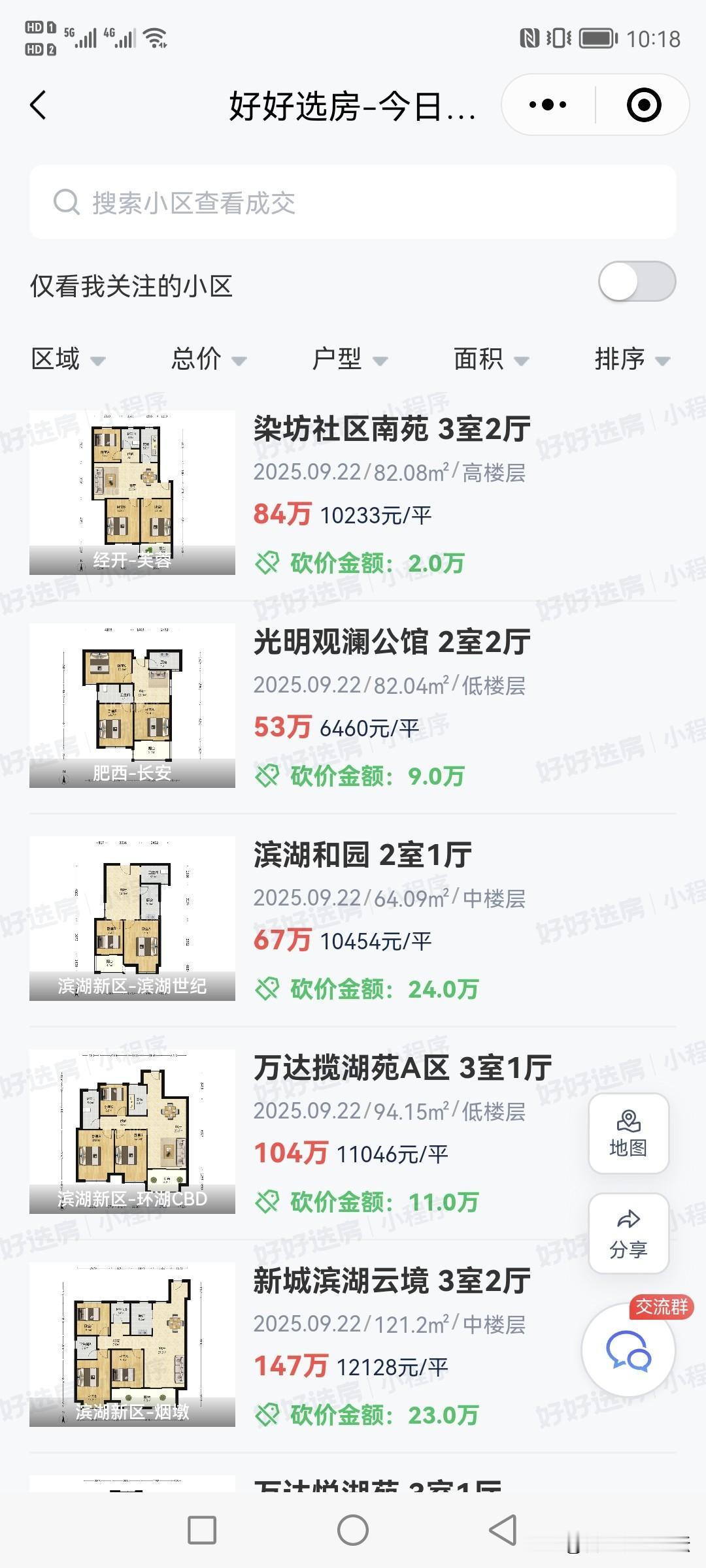
Task: Tap the 分享 share button
Action: (x=628, y=1233)
